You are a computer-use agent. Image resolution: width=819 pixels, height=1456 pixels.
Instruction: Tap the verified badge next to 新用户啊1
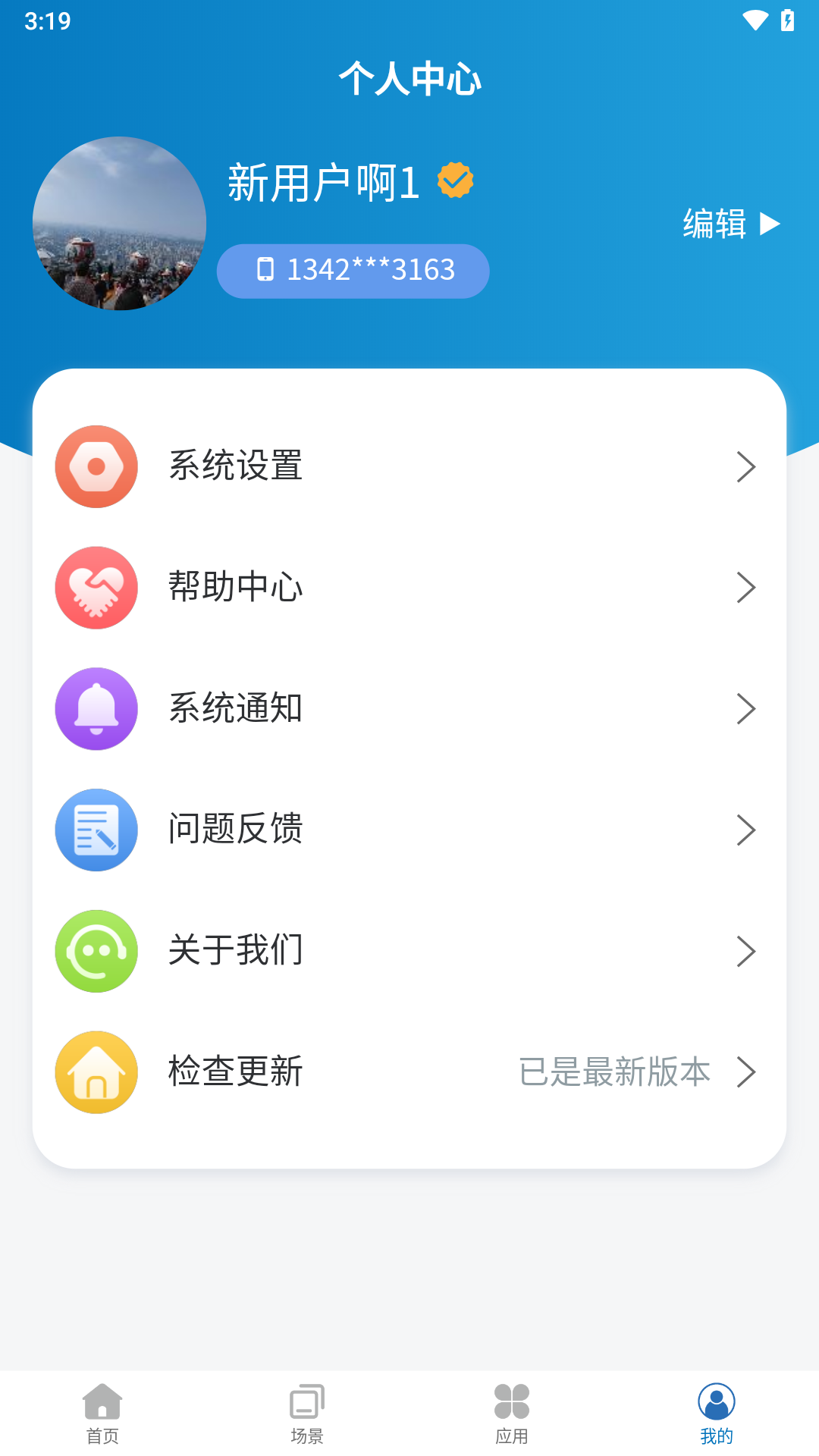click(455, 180)
